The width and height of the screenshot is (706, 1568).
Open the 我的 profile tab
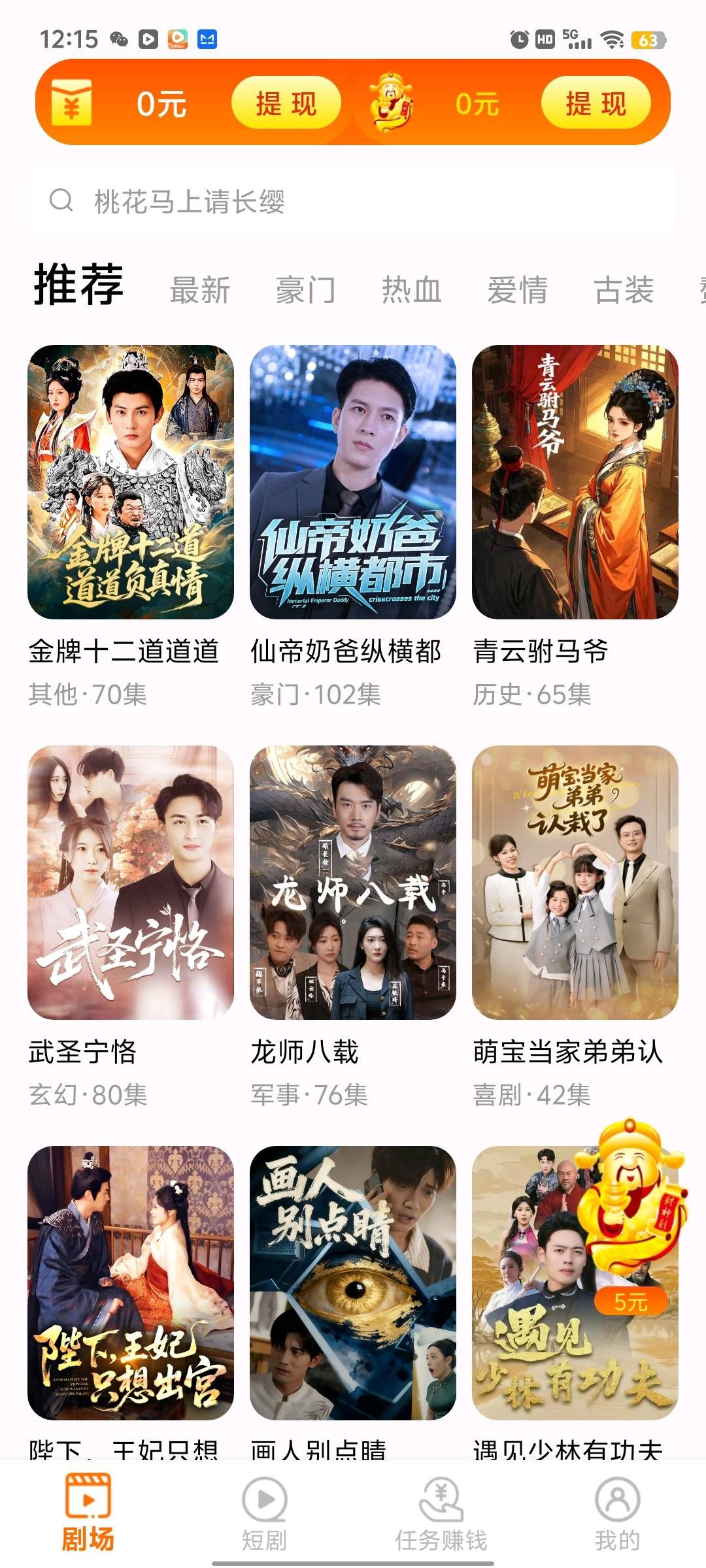[x=618, y=1512]
